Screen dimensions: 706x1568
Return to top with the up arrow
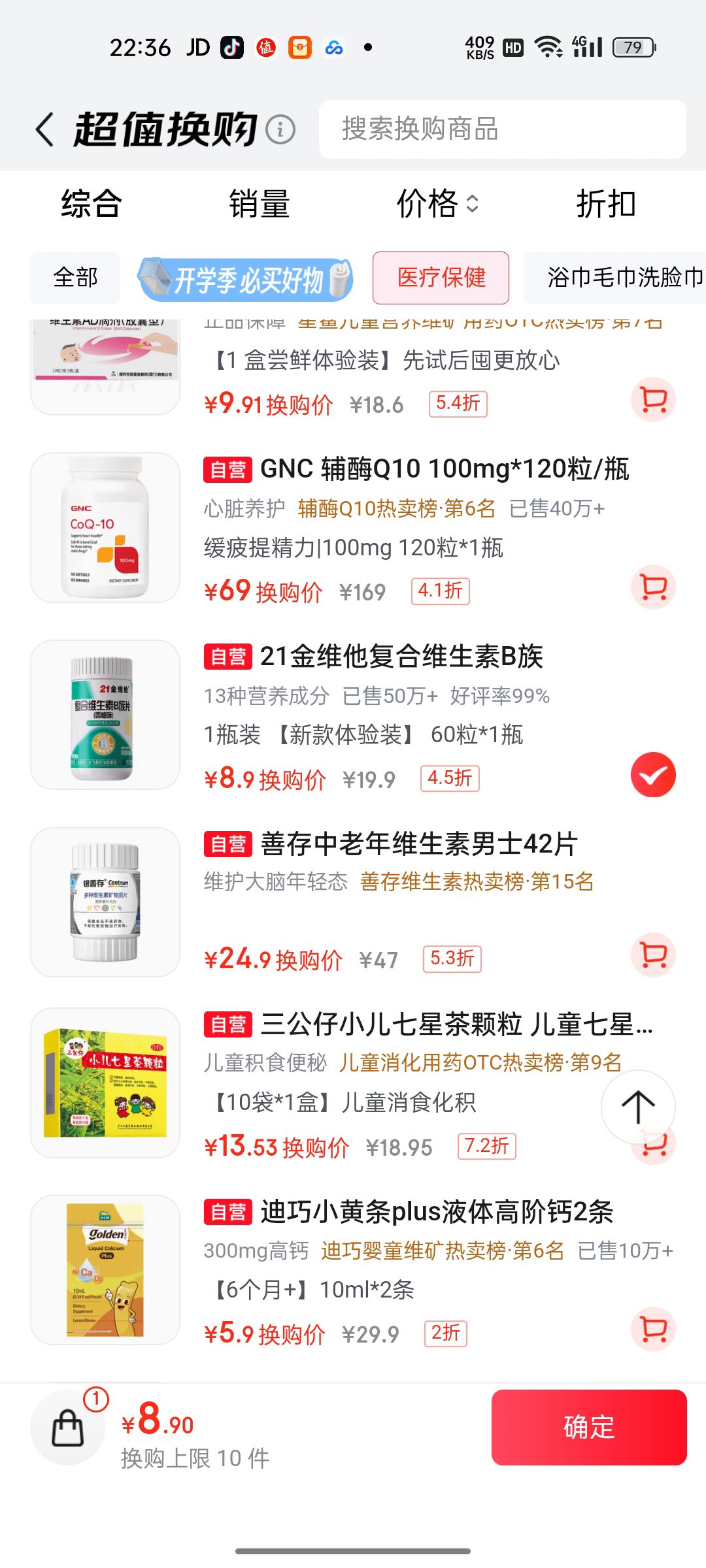(x=638, y=1107)
